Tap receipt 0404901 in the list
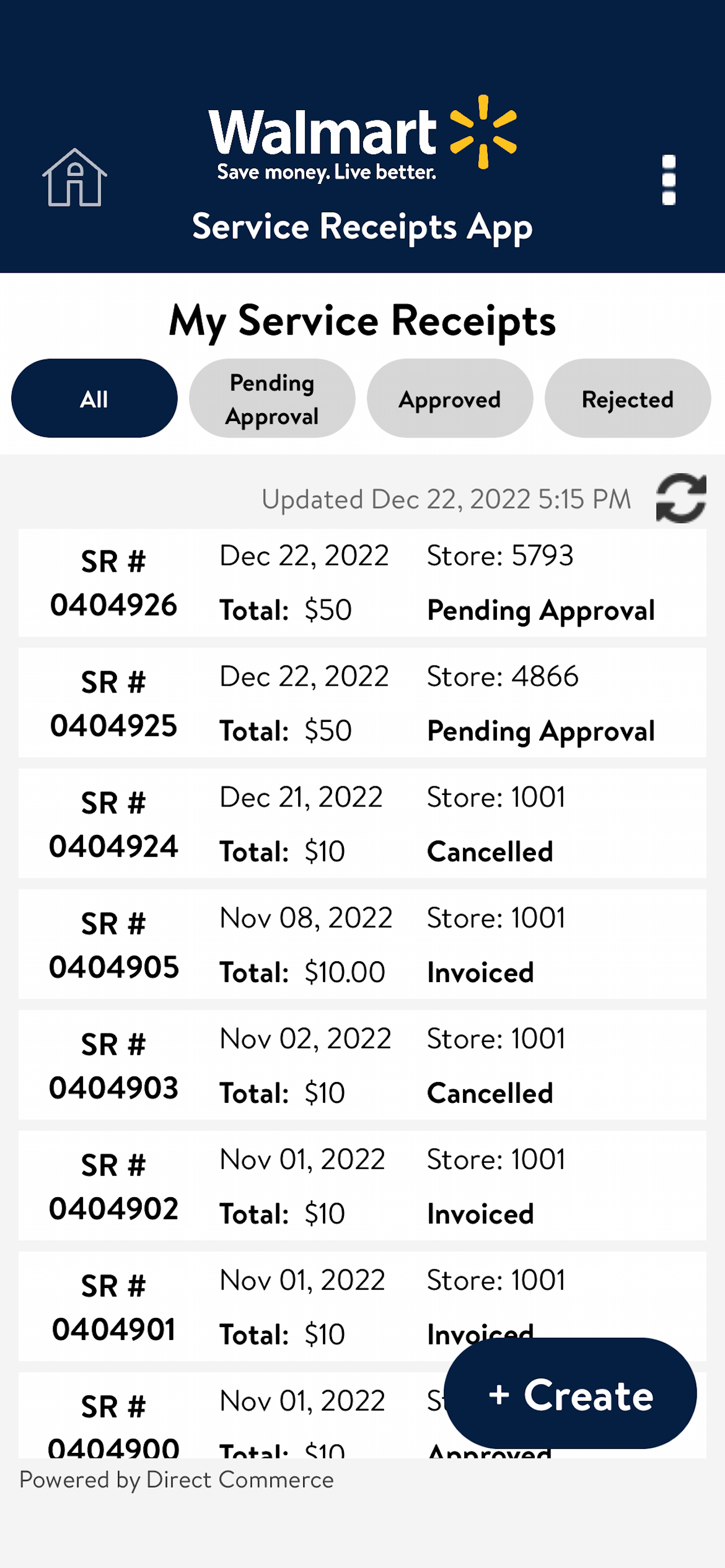This screenshot has height=1568, width=725. (x=243, y=1306)
